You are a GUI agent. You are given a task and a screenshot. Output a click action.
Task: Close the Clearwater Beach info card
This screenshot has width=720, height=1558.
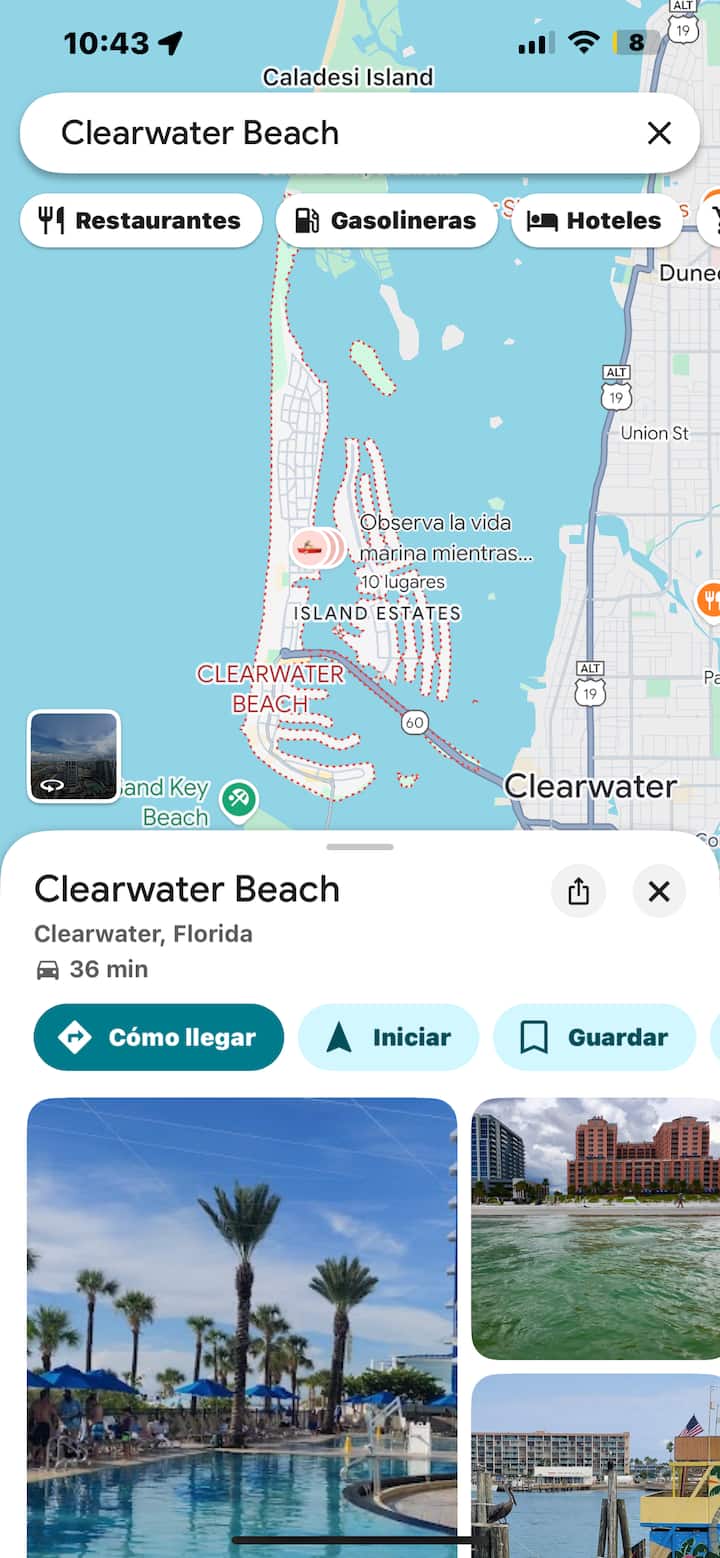click(659, 891)
